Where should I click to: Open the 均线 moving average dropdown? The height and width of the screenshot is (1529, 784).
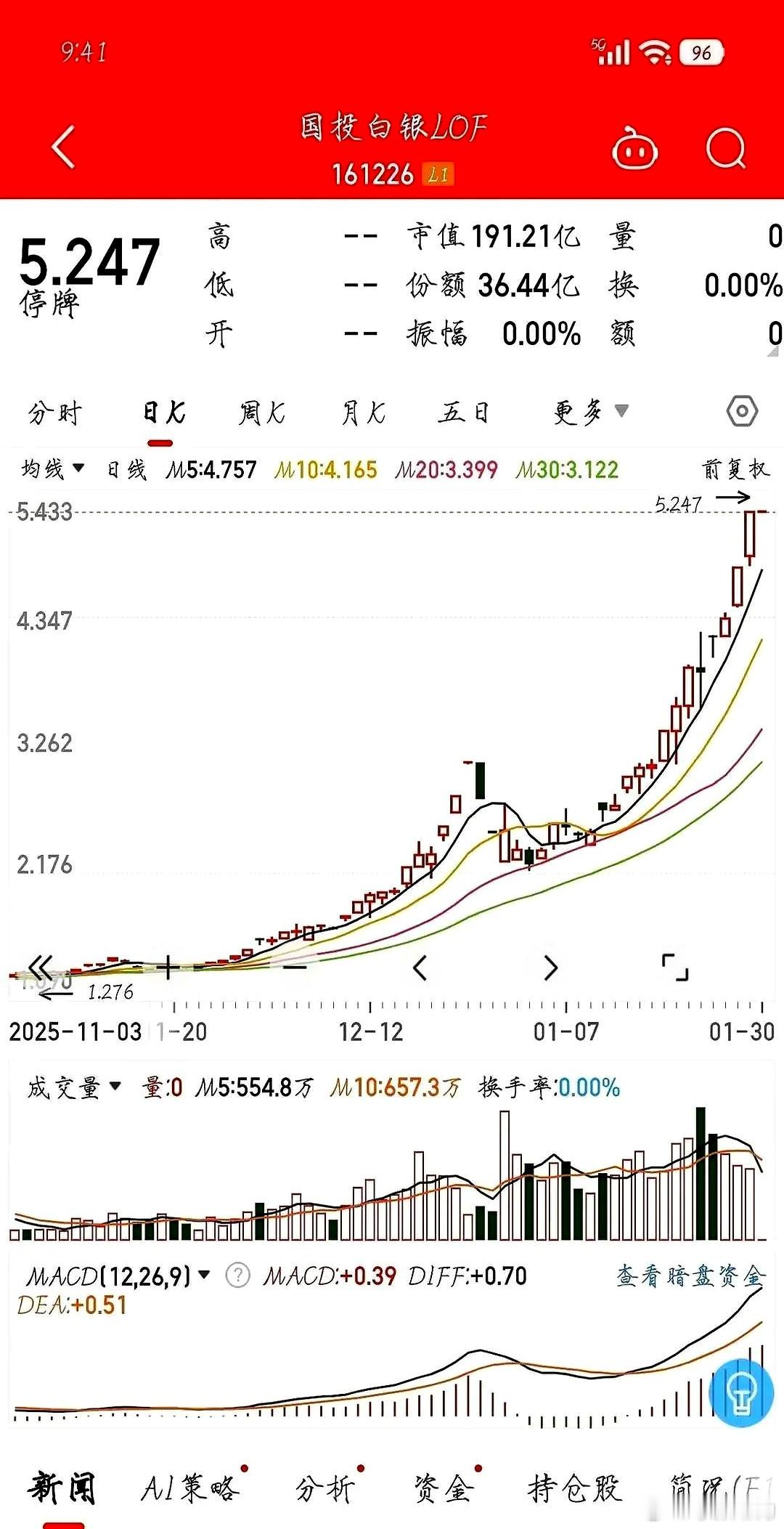click(x=51, y=469)
